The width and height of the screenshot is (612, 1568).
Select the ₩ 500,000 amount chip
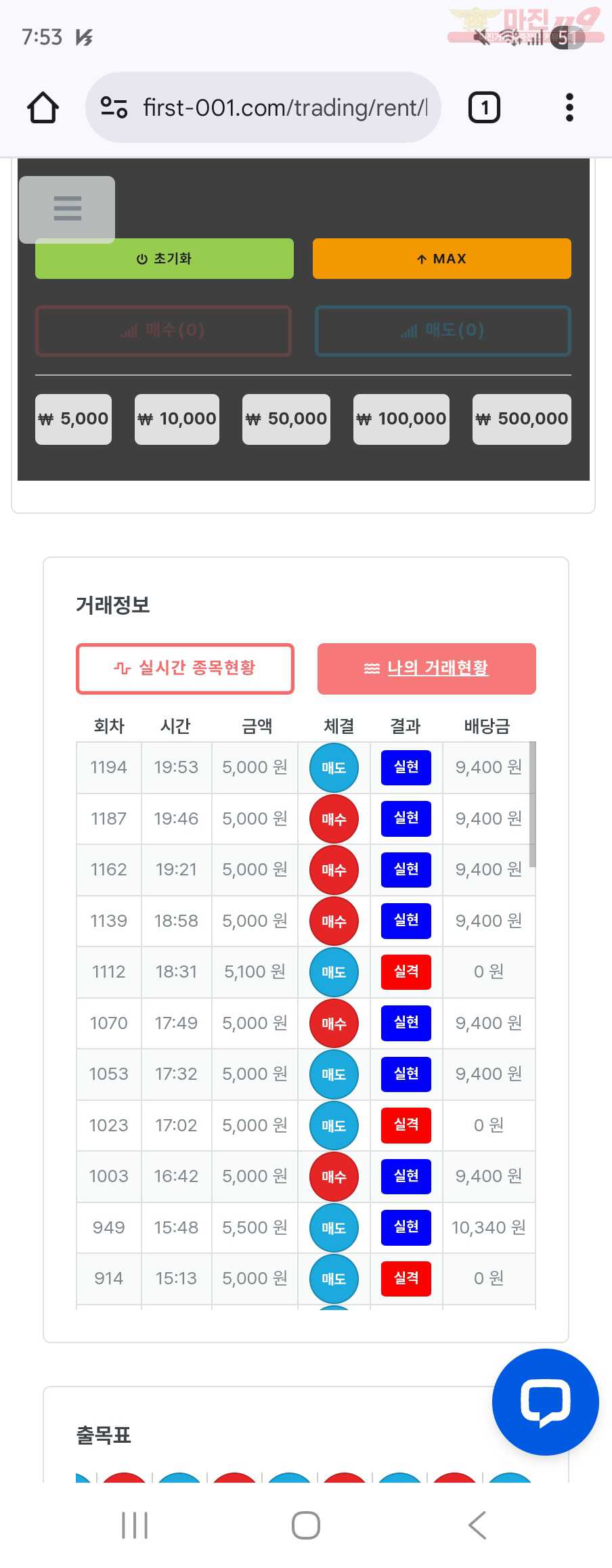pos(521,419)
